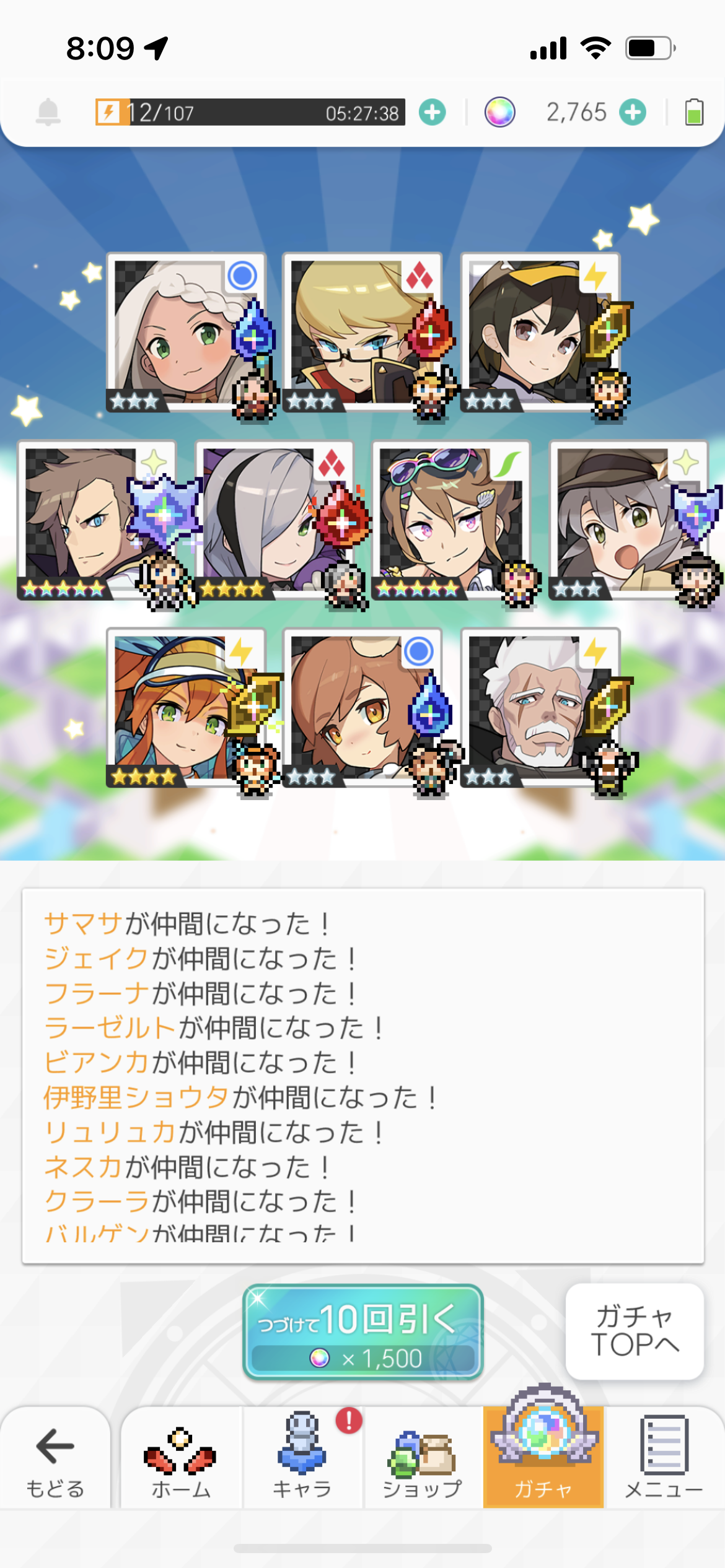
Task: Go back with the もどる button
Action: click(x=55, y=1458)
